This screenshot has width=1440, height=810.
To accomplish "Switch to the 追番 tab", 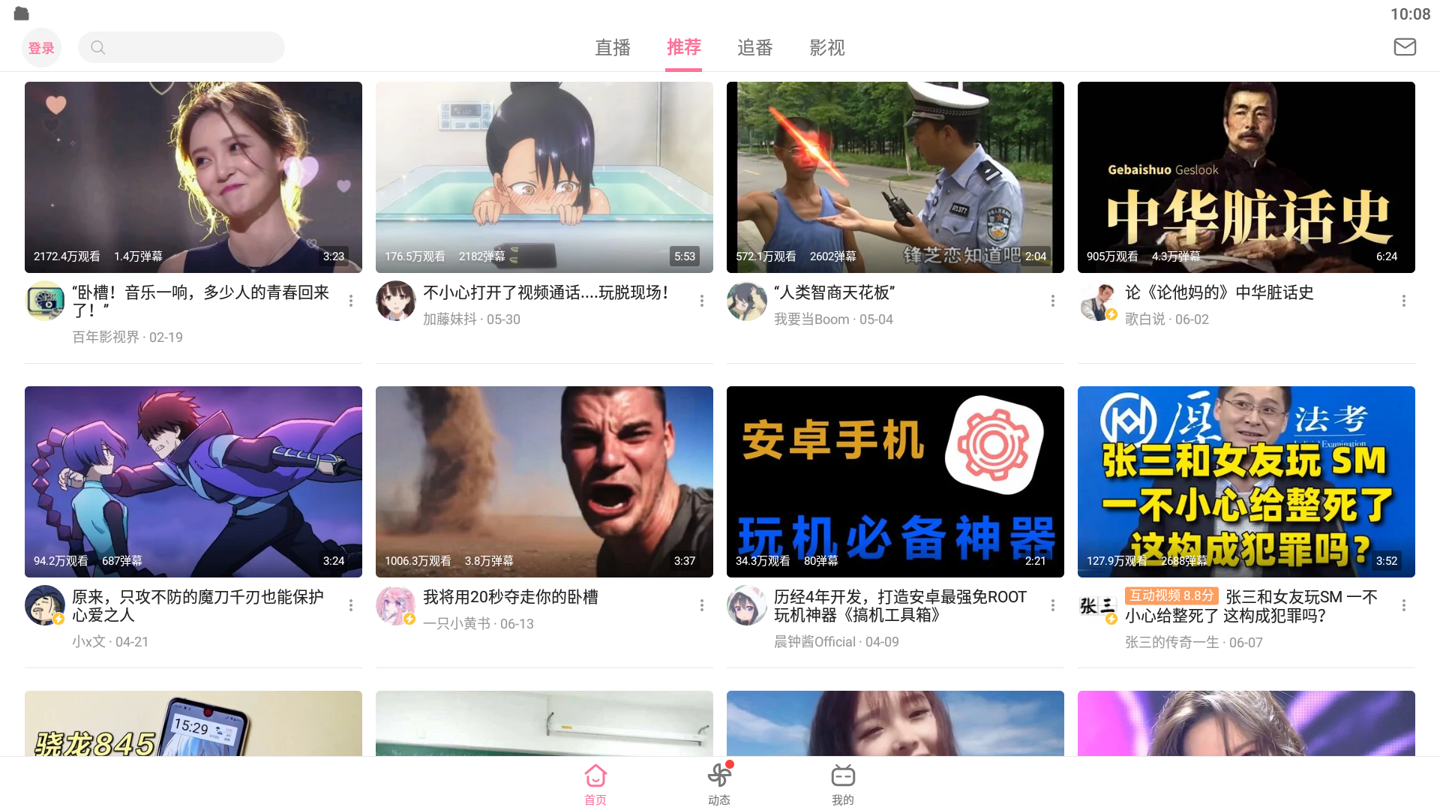I will 755,48.
